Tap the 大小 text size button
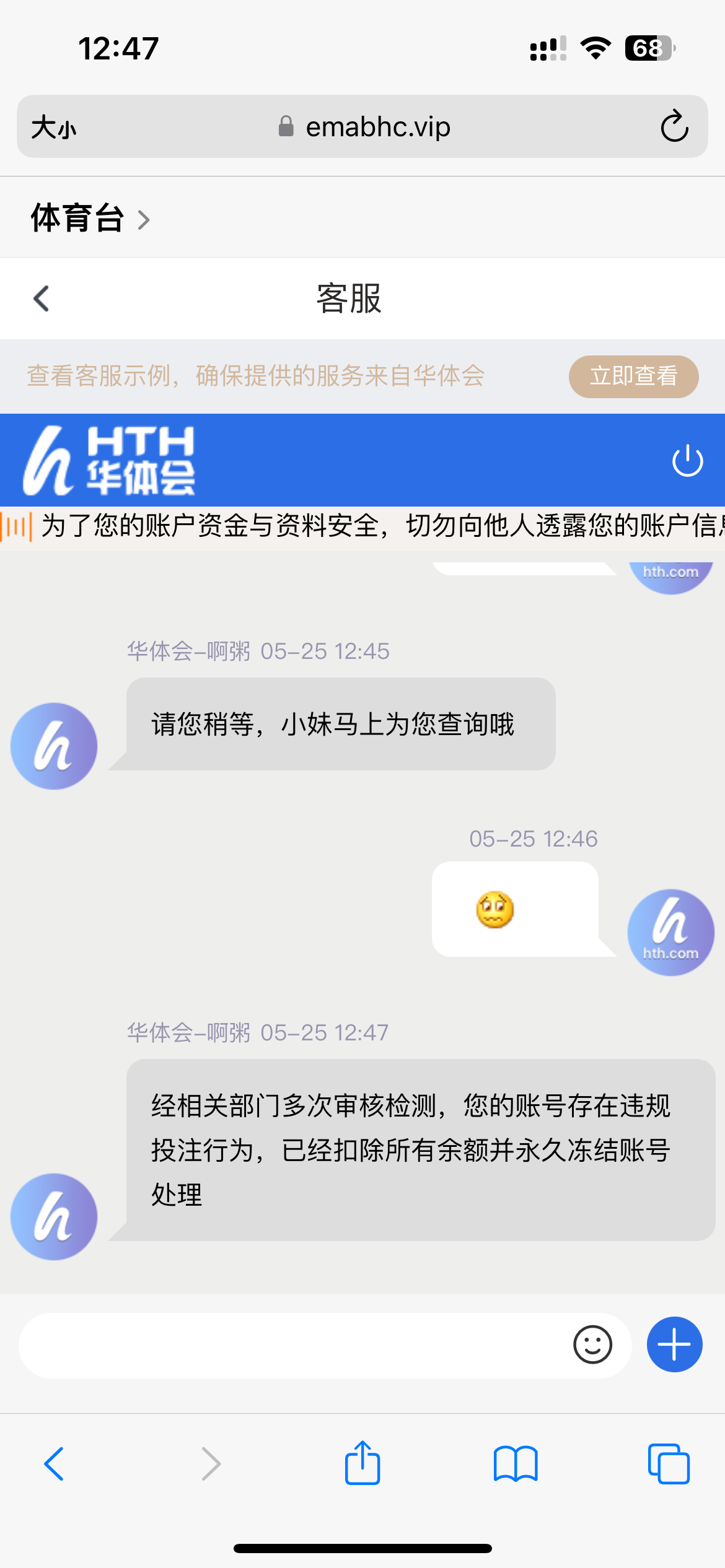Screen dimensions: 725x1568 (54, 128)
